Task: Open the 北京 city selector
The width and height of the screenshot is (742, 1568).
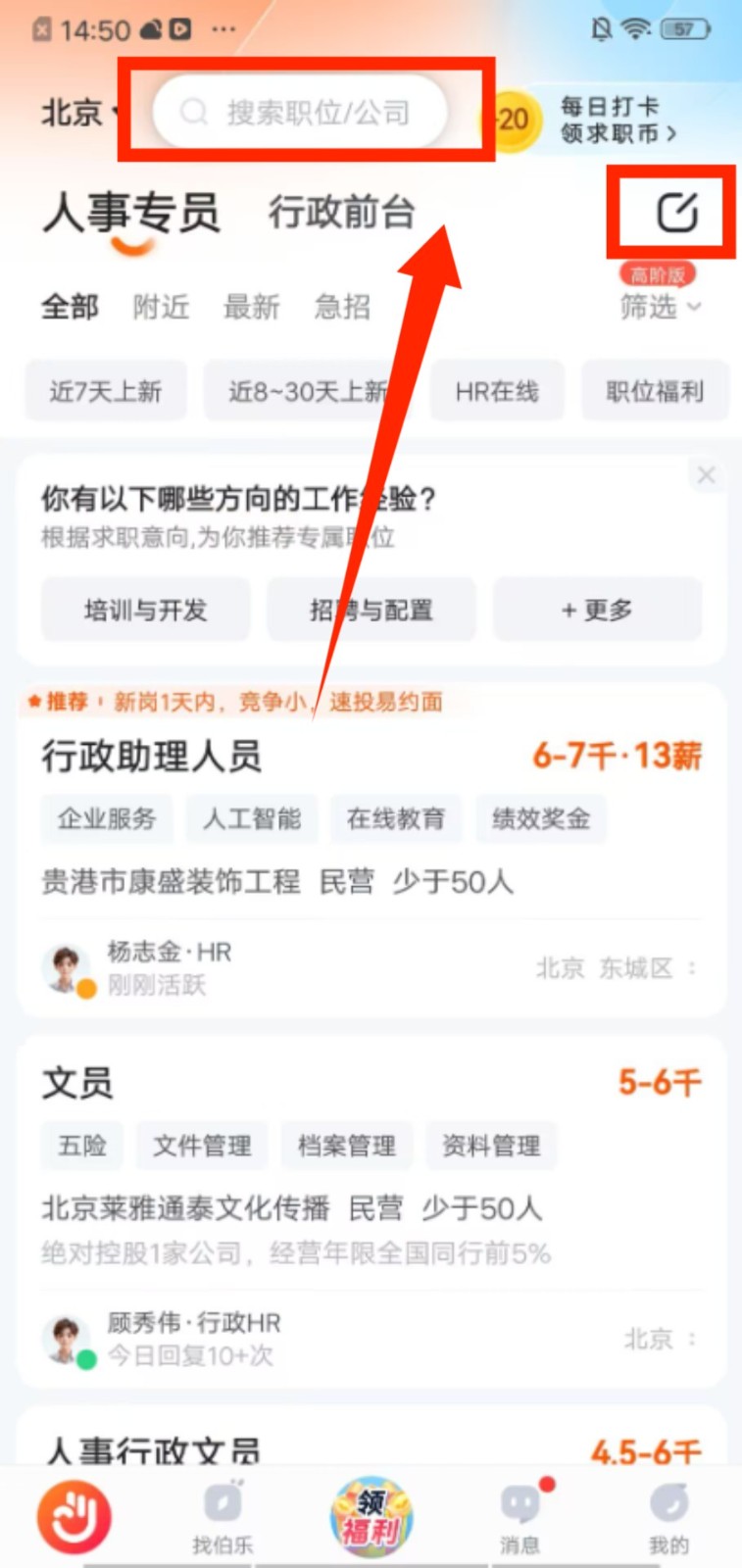Action: [78, 113]
